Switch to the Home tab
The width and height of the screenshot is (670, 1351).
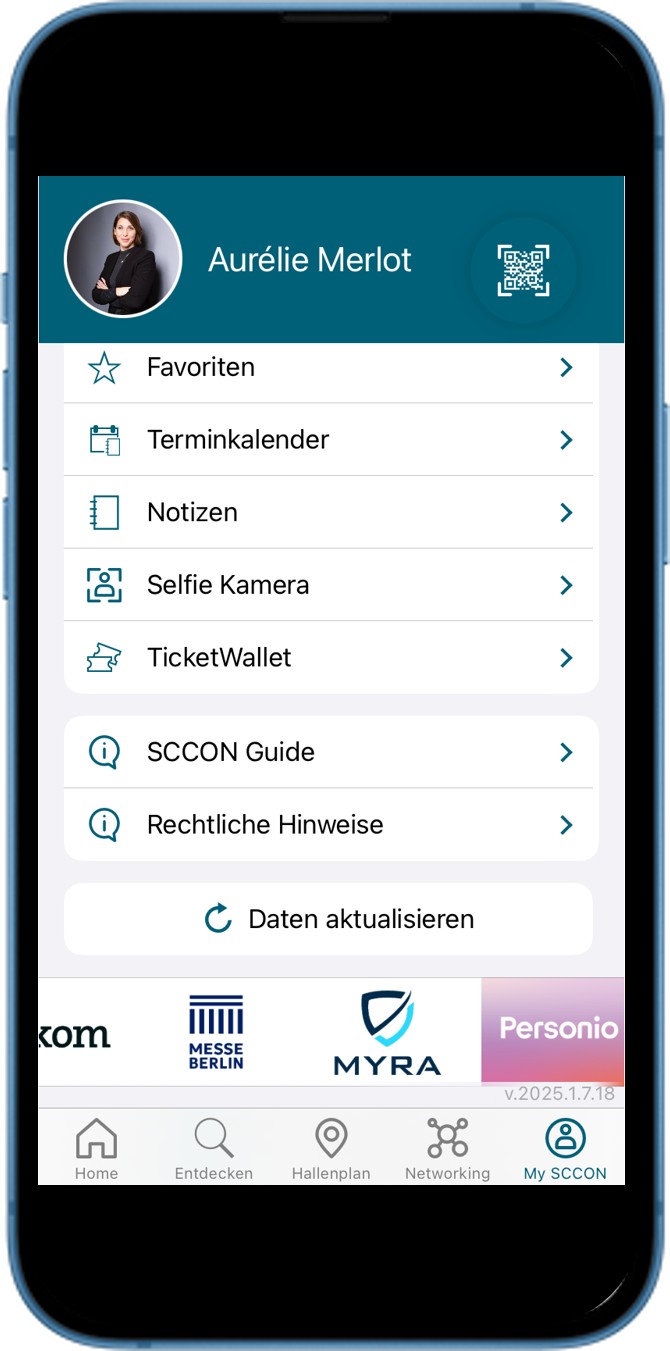click(x=96, y=1150)
